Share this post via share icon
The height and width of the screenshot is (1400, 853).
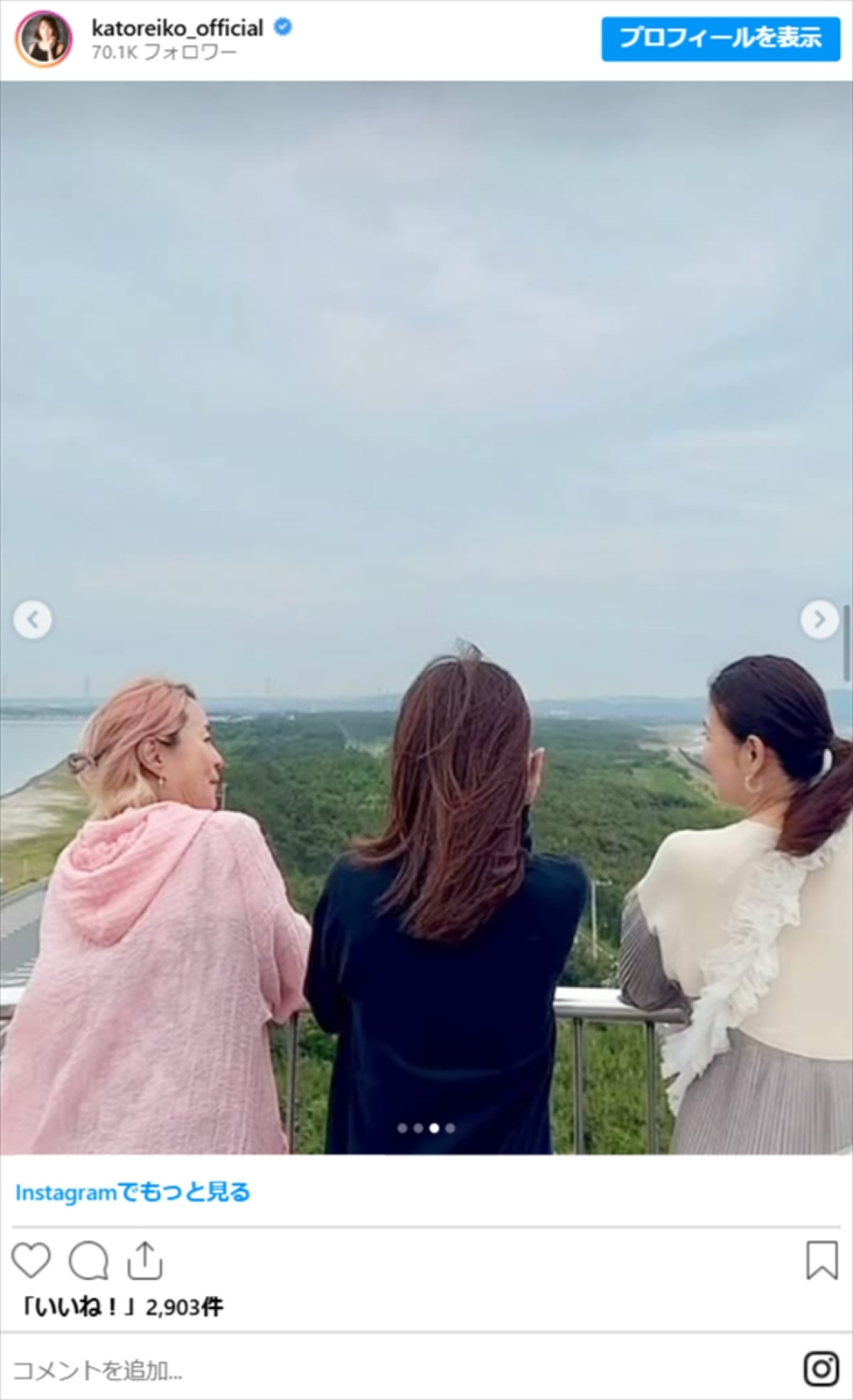click(145, 1260)
